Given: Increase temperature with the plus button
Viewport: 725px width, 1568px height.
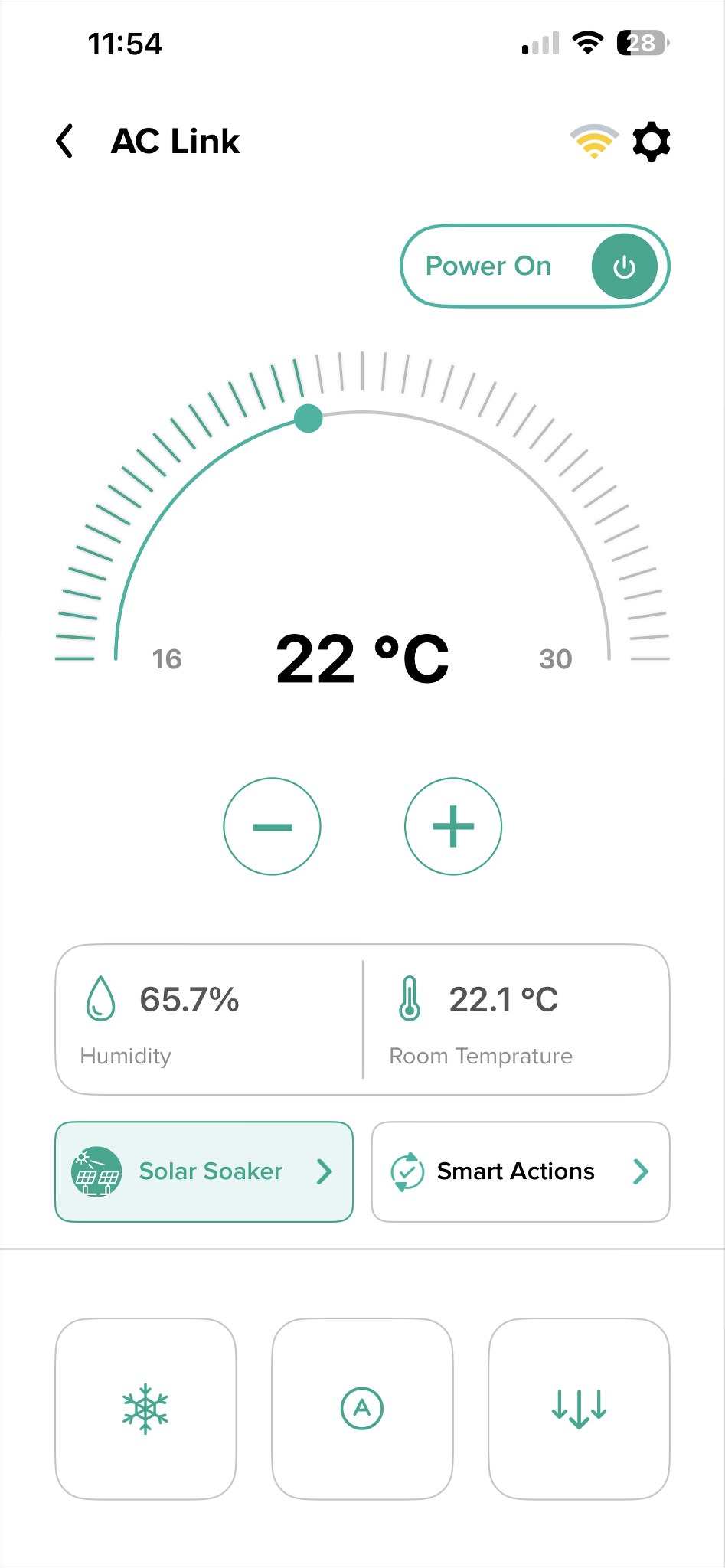Looking at the screenshot, I should point(453,826).
